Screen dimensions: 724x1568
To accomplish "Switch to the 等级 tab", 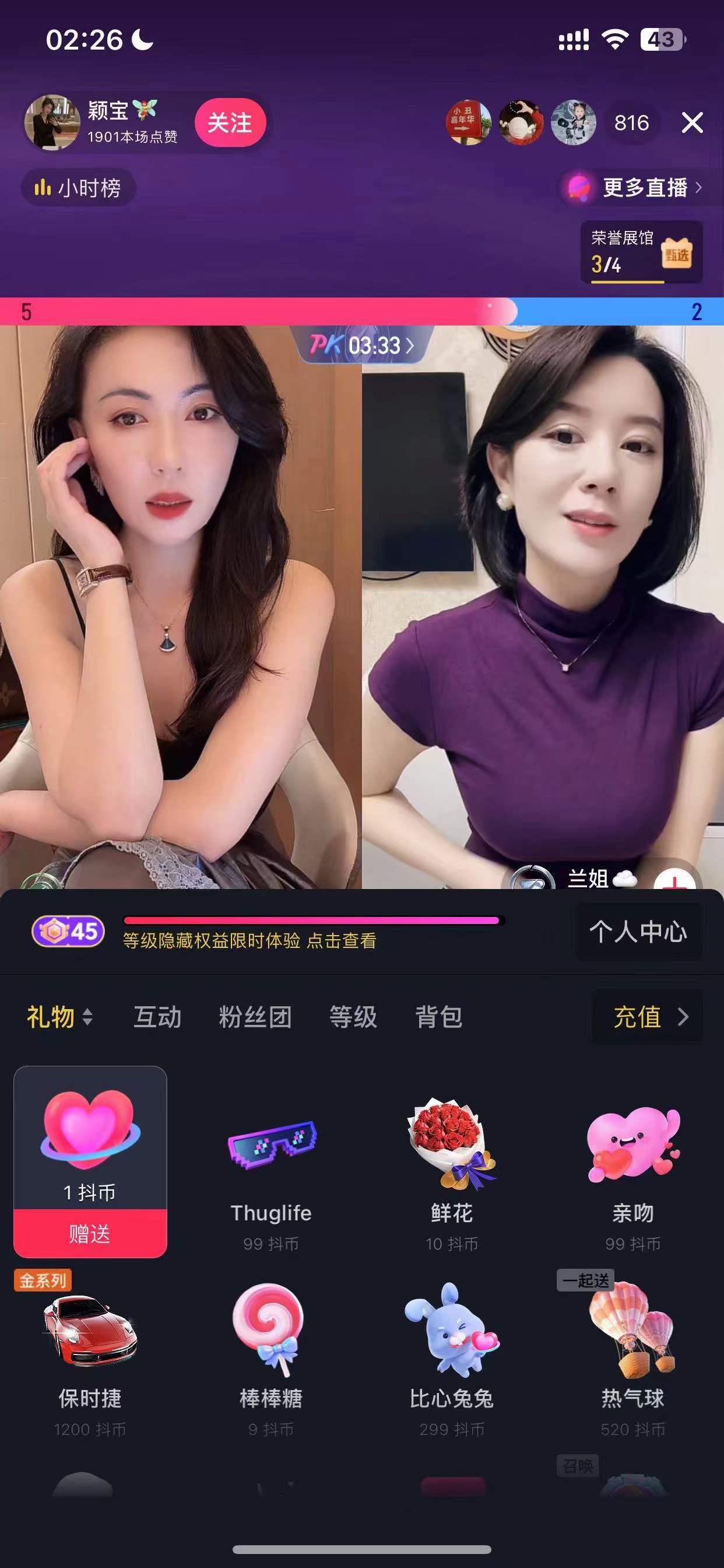I will [353, 1017].
